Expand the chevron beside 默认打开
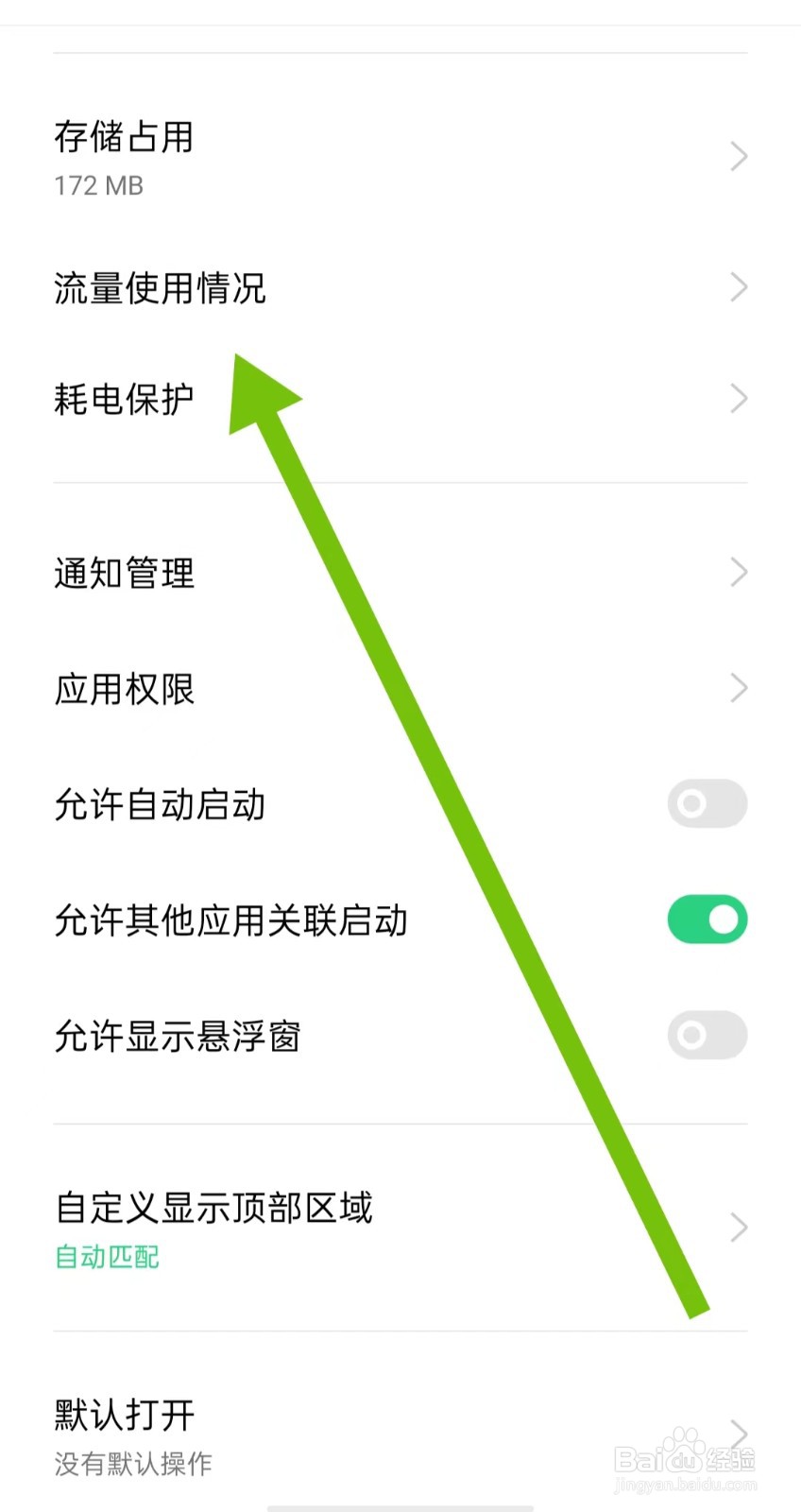The height and width of the screenshot is (1512, 801). [x=740, y=1435]
